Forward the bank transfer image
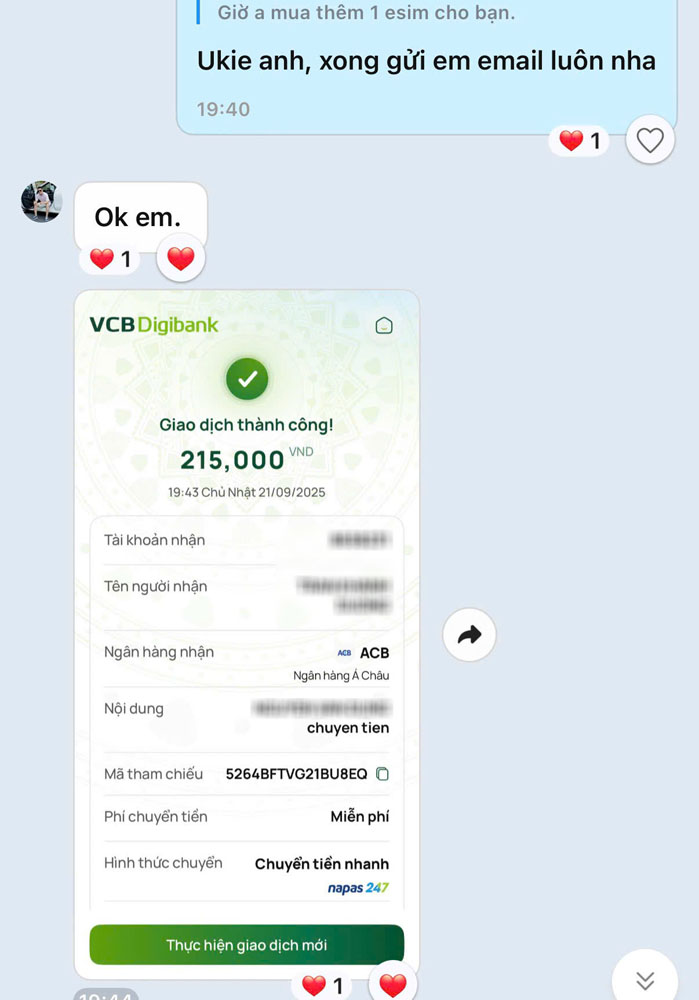This screenshot has width=699, height=1000. pyautogui.click(x=469, y=634)
